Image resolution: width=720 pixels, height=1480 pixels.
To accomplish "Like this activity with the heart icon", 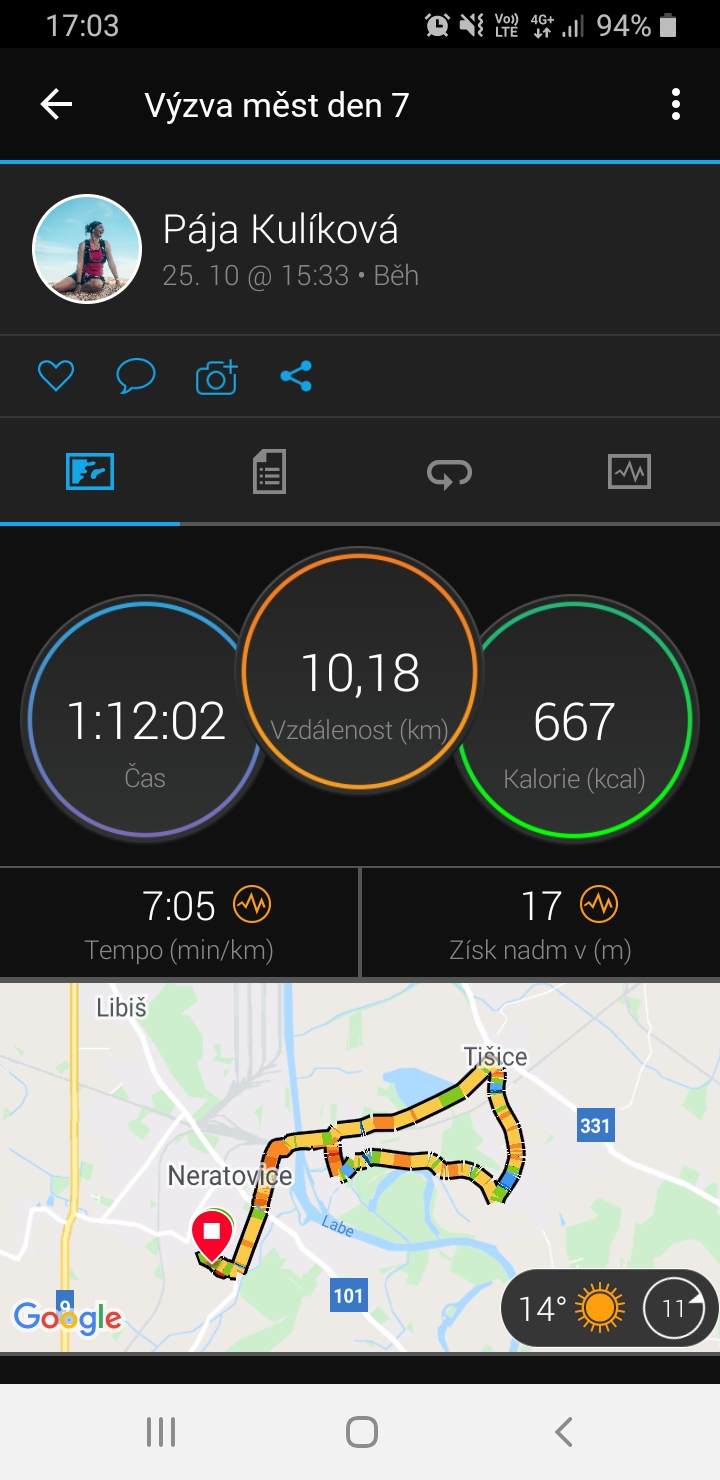I will pyautogui.click(x=56, y=376).
